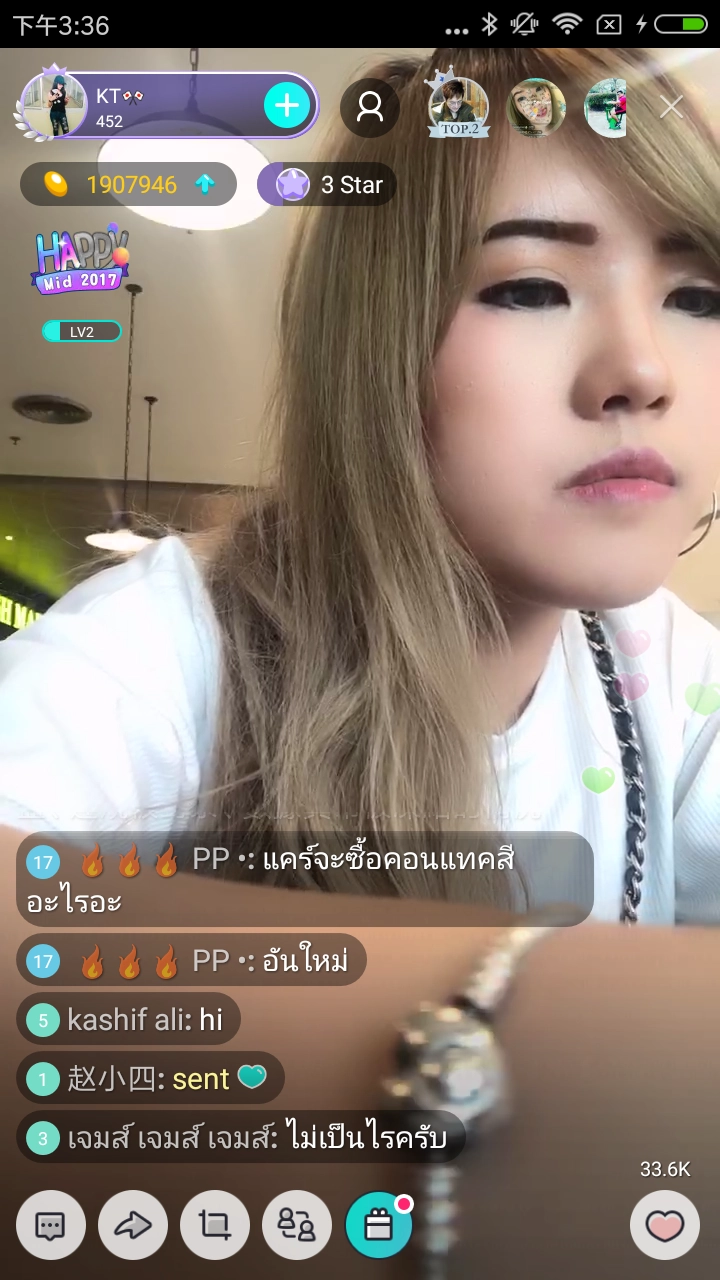Open the Happy Mid 2017 event banner

tap(80, 260)
